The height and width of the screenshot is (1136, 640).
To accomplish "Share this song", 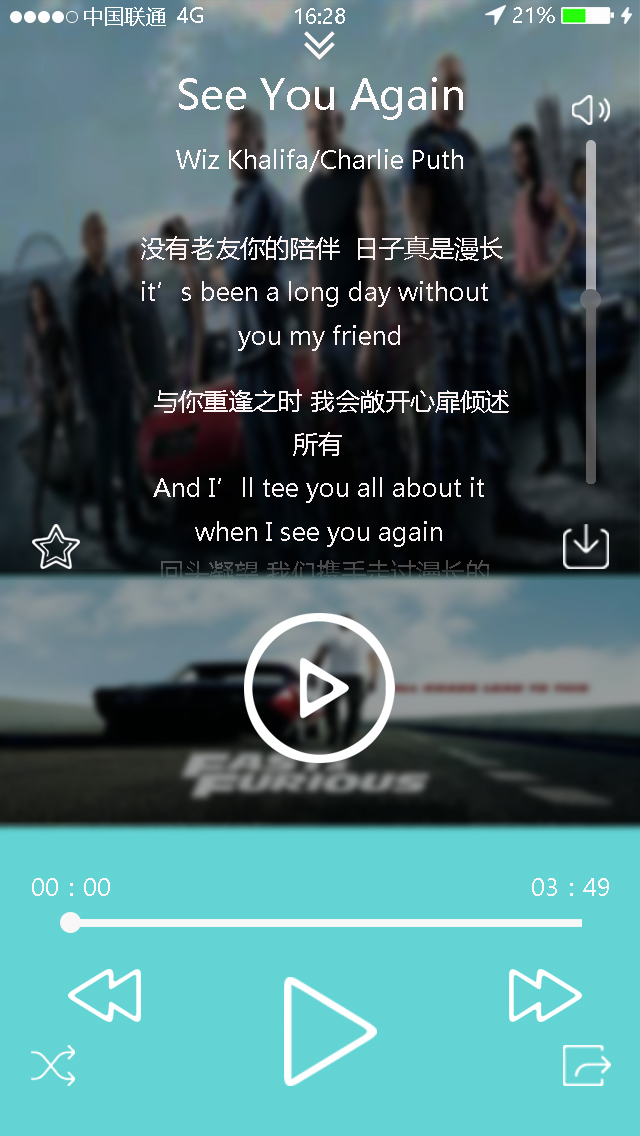I will pos(586,1065).
